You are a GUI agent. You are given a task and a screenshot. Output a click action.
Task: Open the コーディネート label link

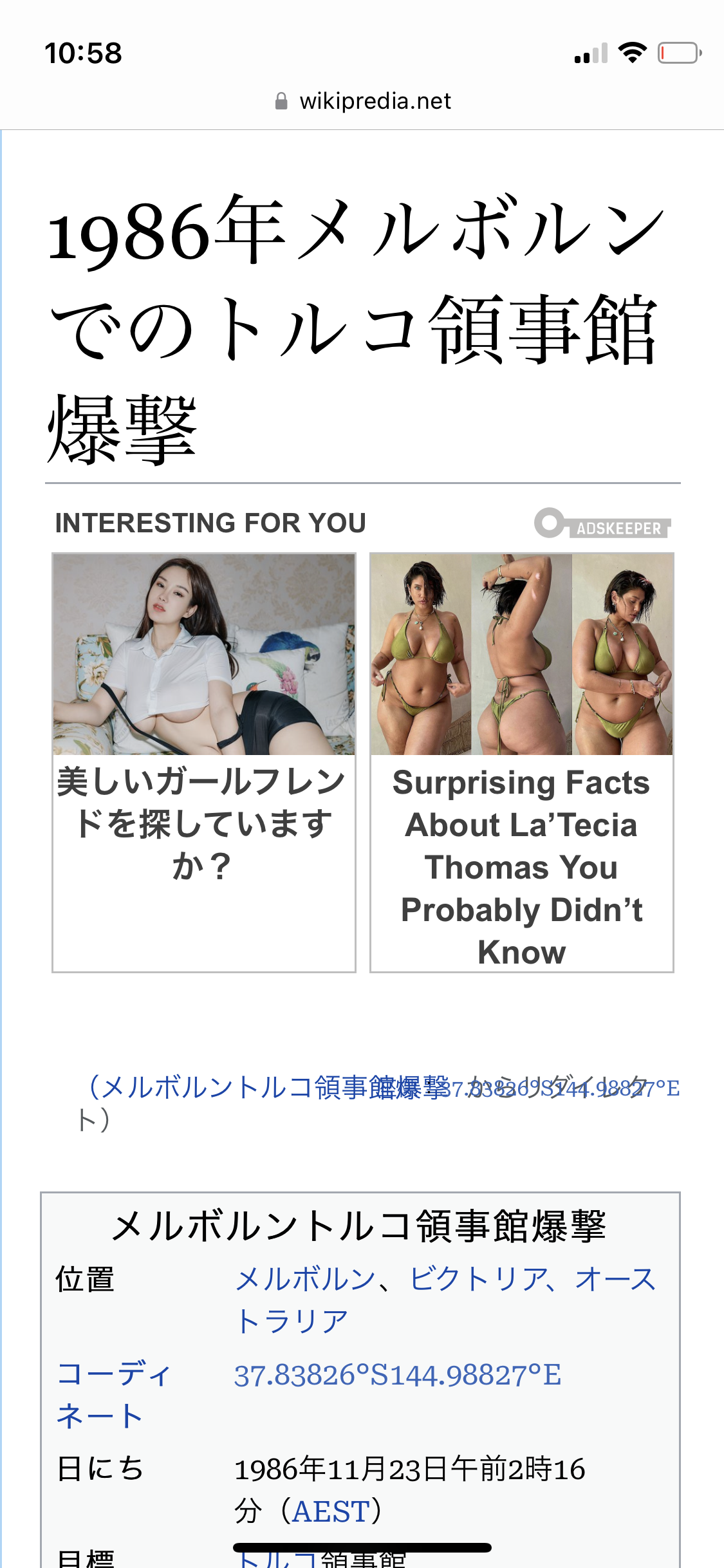coord(113,1394)
